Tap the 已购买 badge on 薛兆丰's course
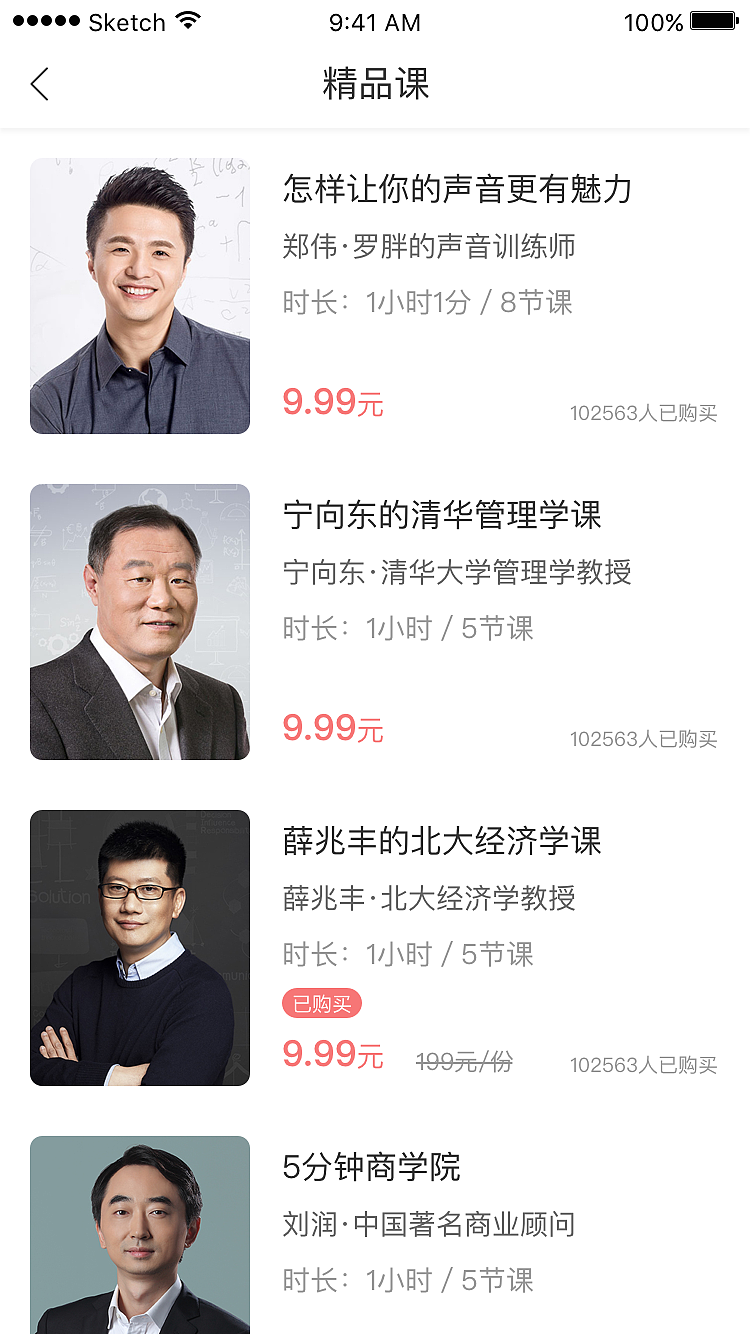Viewport: 750px width, 1334px height. (321, 1003)
